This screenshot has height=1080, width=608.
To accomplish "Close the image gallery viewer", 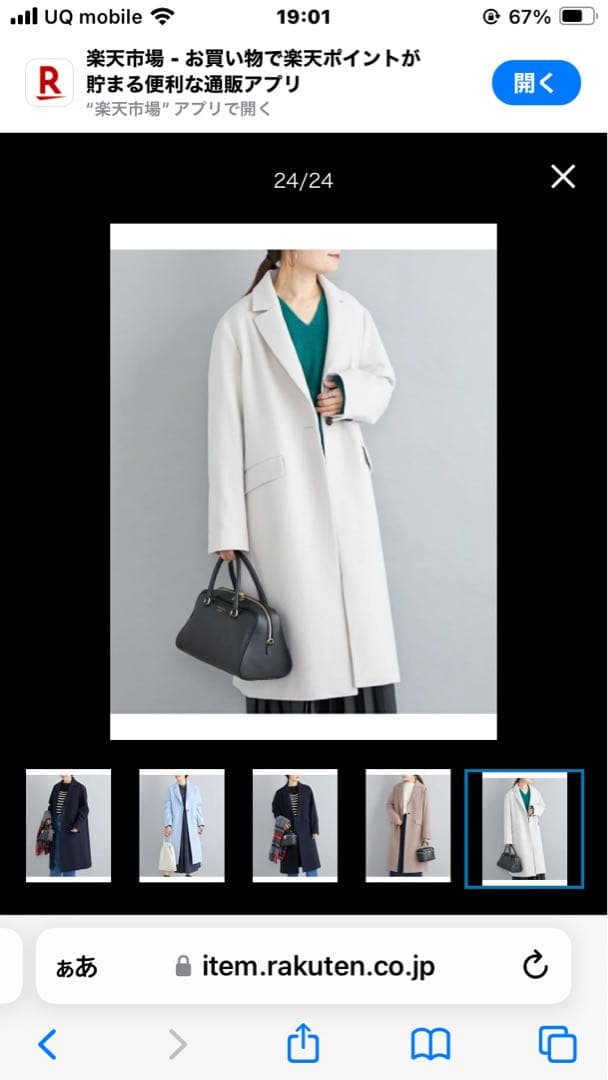I will 563,177.
